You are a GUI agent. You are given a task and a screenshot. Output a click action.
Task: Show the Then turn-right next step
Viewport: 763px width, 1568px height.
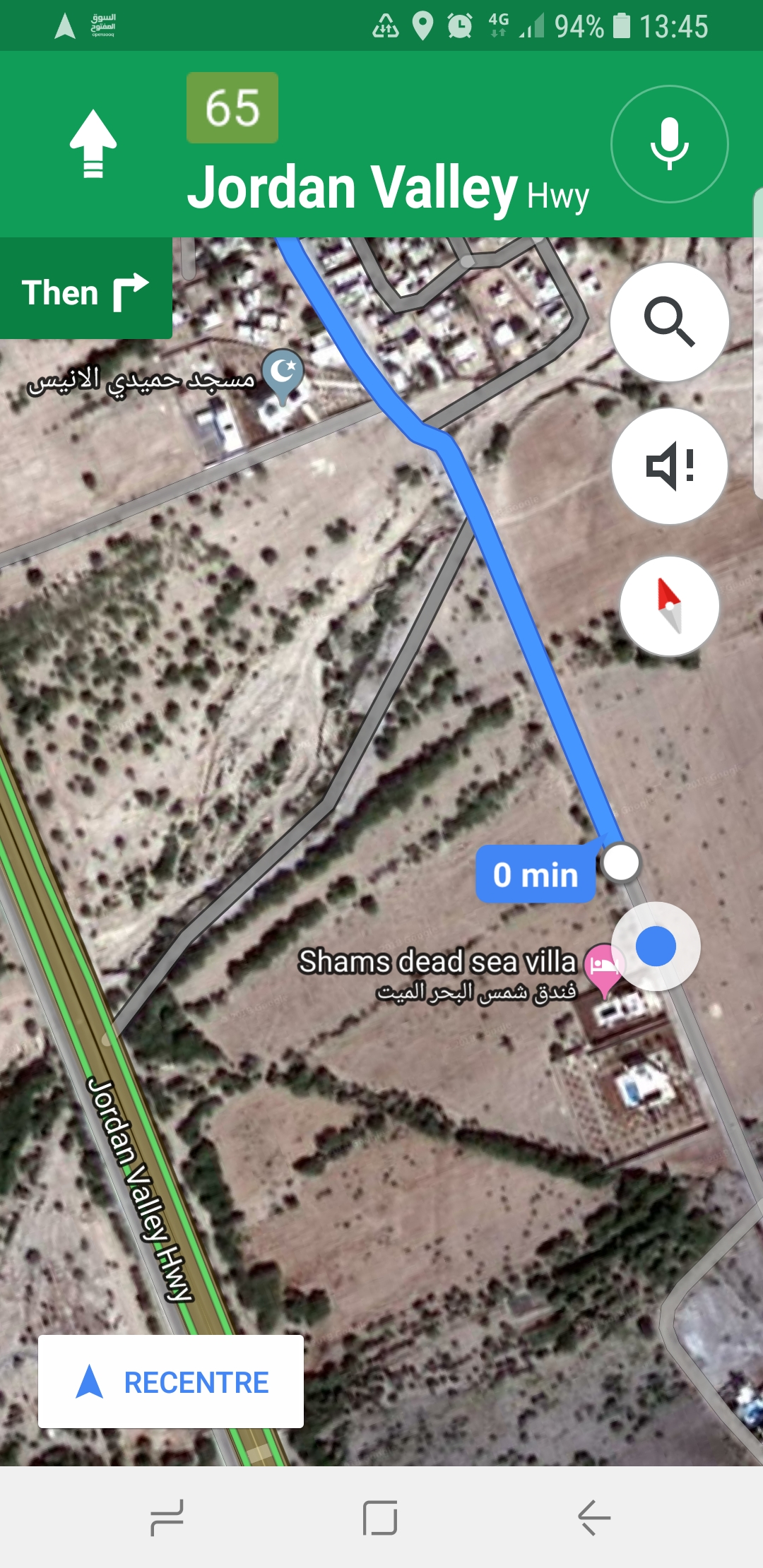86,289
